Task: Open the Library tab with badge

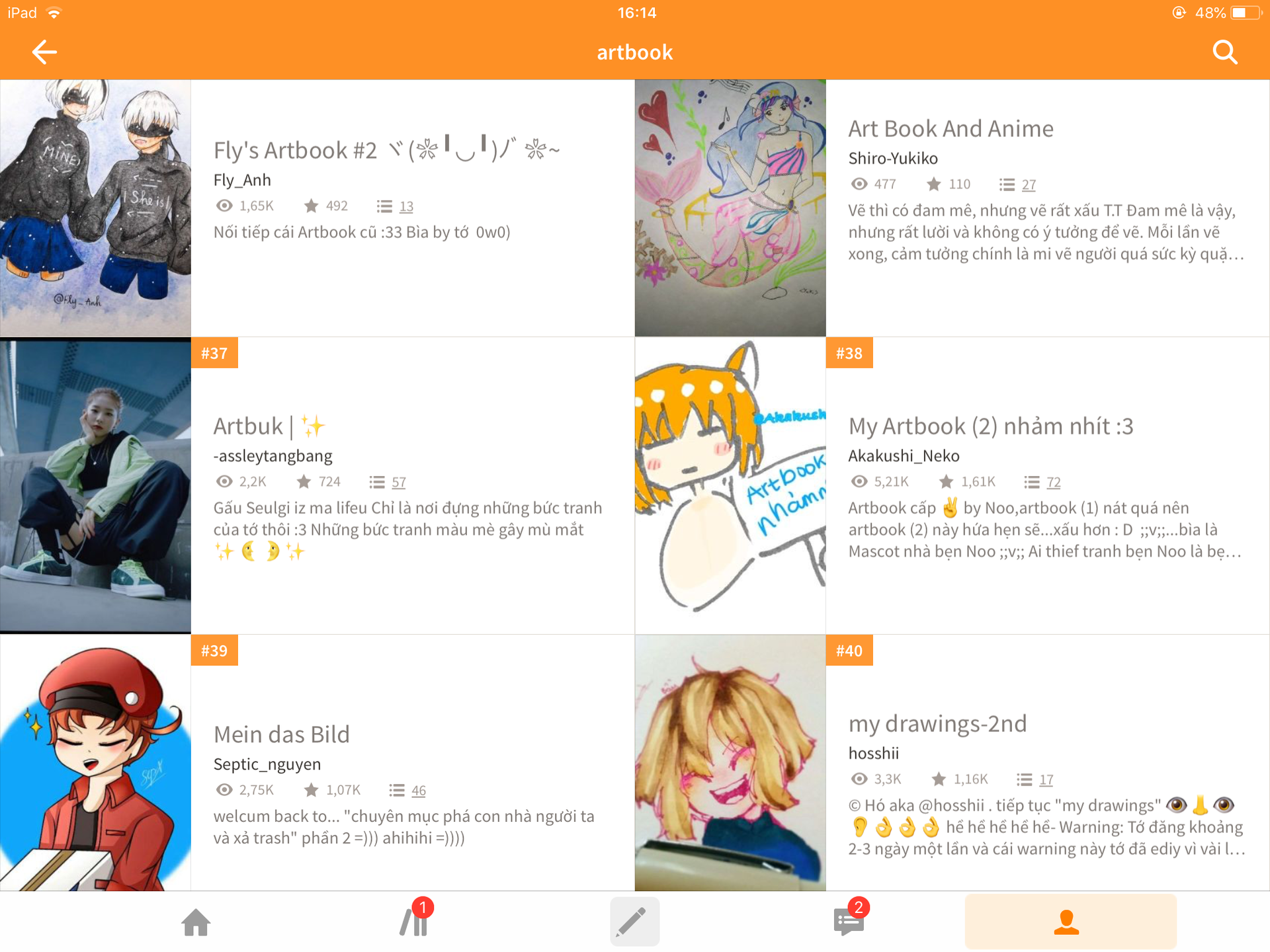Action: click(415, 922)
